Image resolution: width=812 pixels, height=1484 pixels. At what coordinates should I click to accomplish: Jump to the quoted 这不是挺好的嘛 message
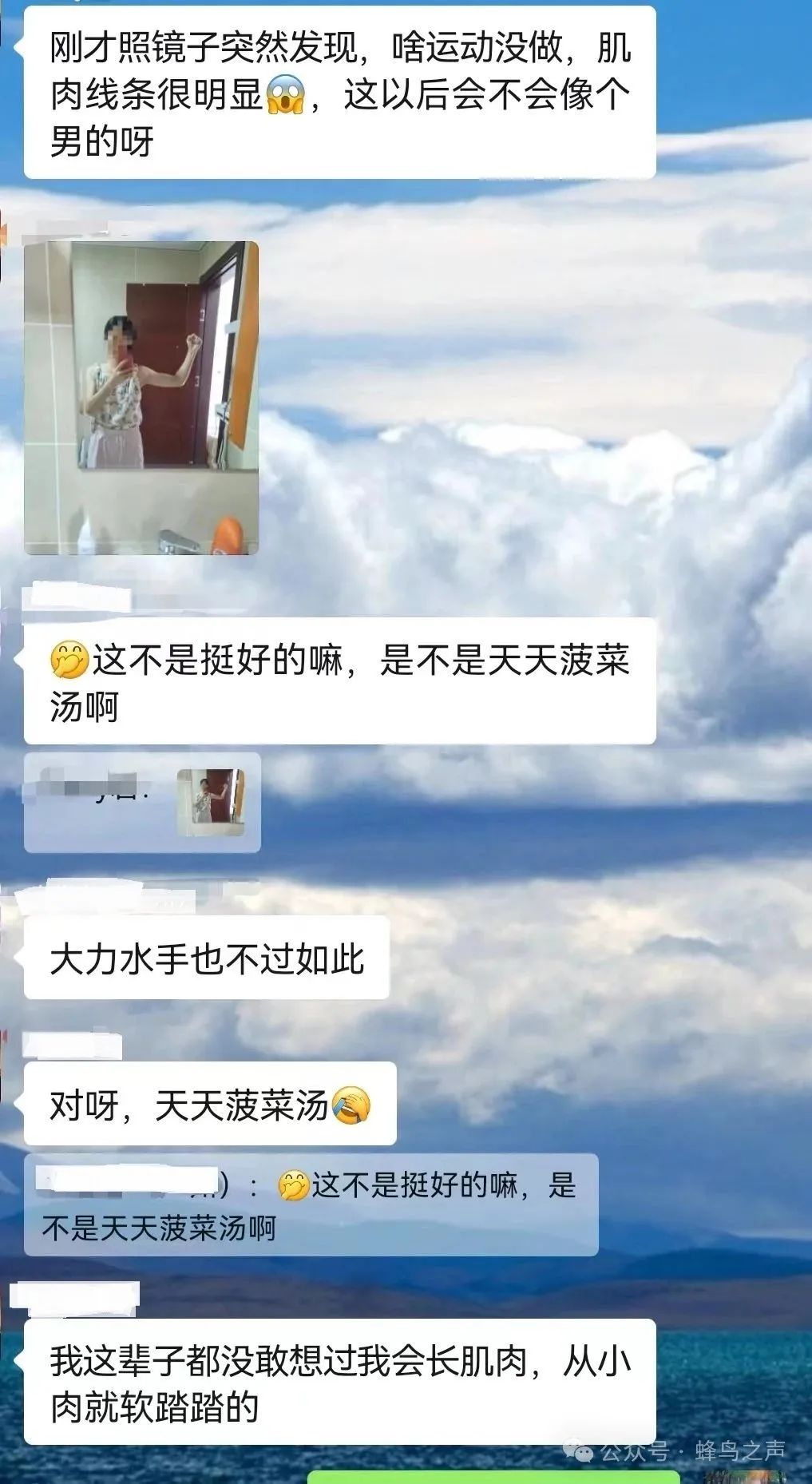click(x=311, y=1204)
